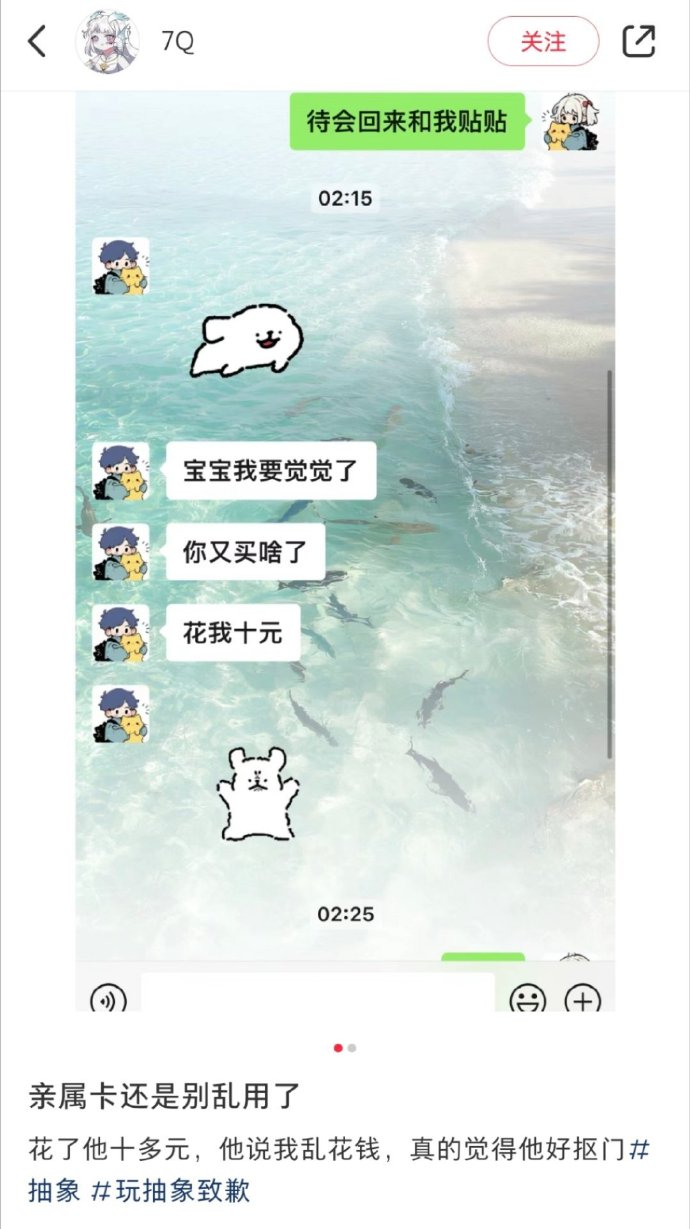This screenshot has width=690, height=1229.
Task: Open the #抽象 hashtag
Action: click(54, 1190)
